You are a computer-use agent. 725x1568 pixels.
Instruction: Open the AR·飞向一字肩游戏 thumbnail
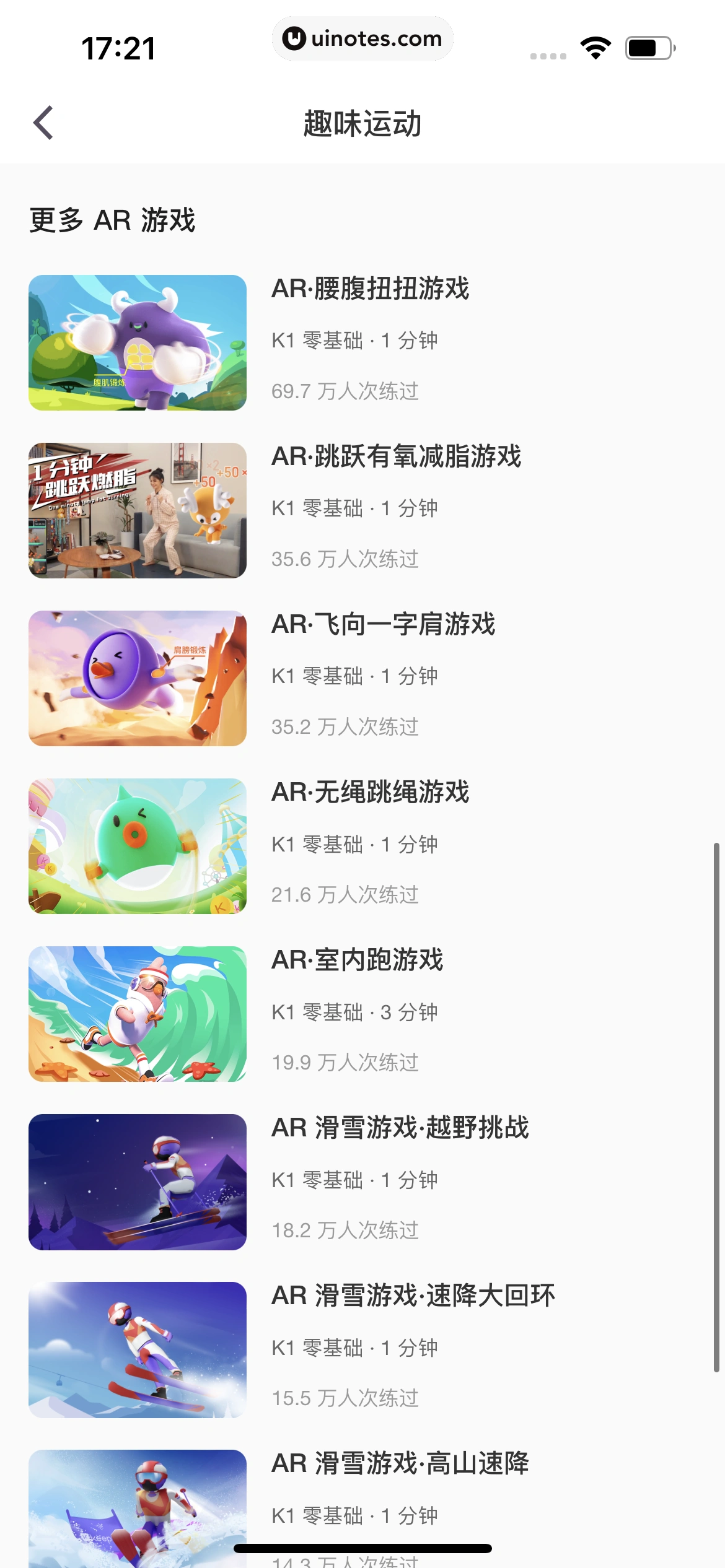(137, 679)
